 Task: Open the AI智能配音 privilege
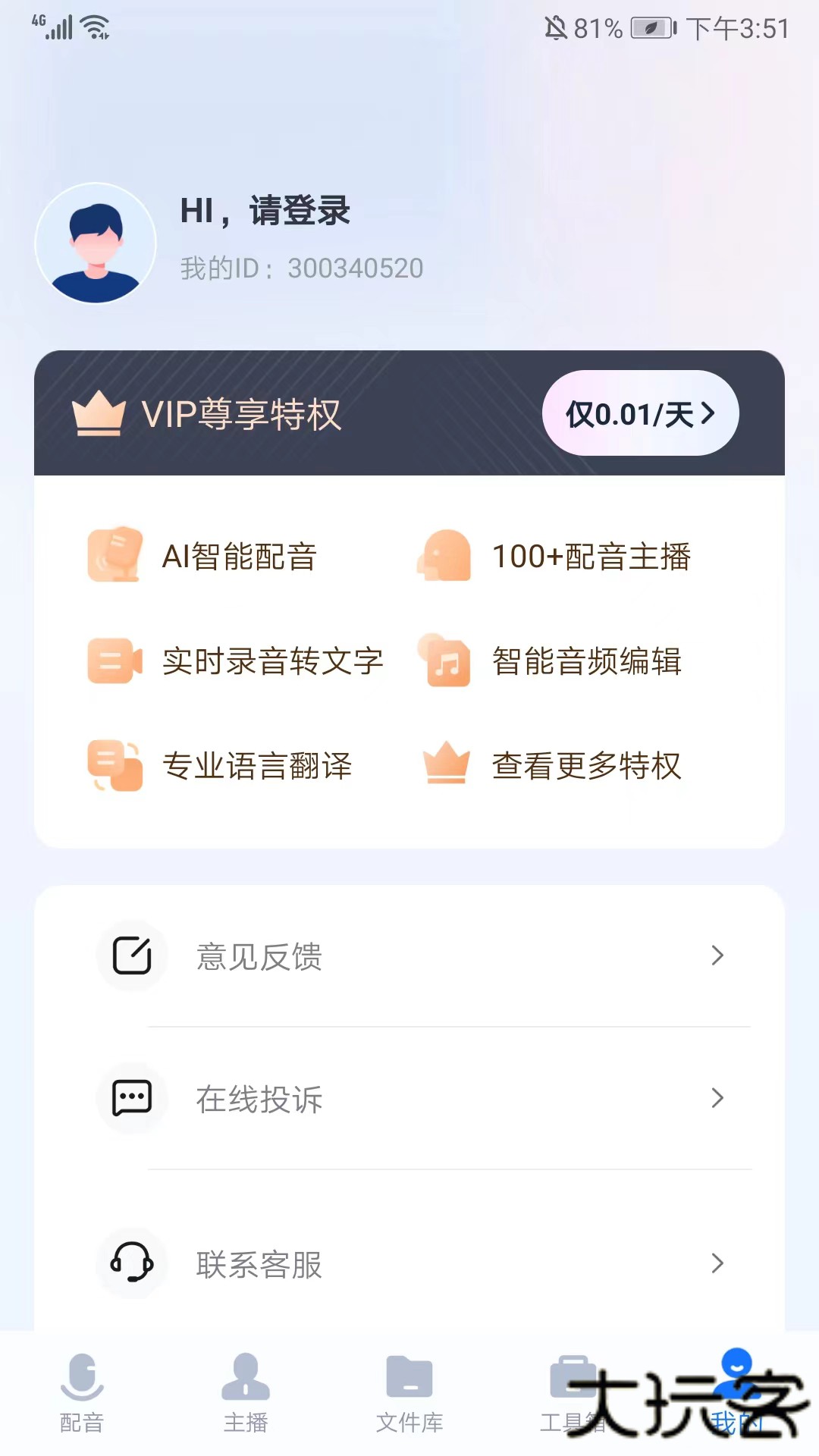point(202,556)
